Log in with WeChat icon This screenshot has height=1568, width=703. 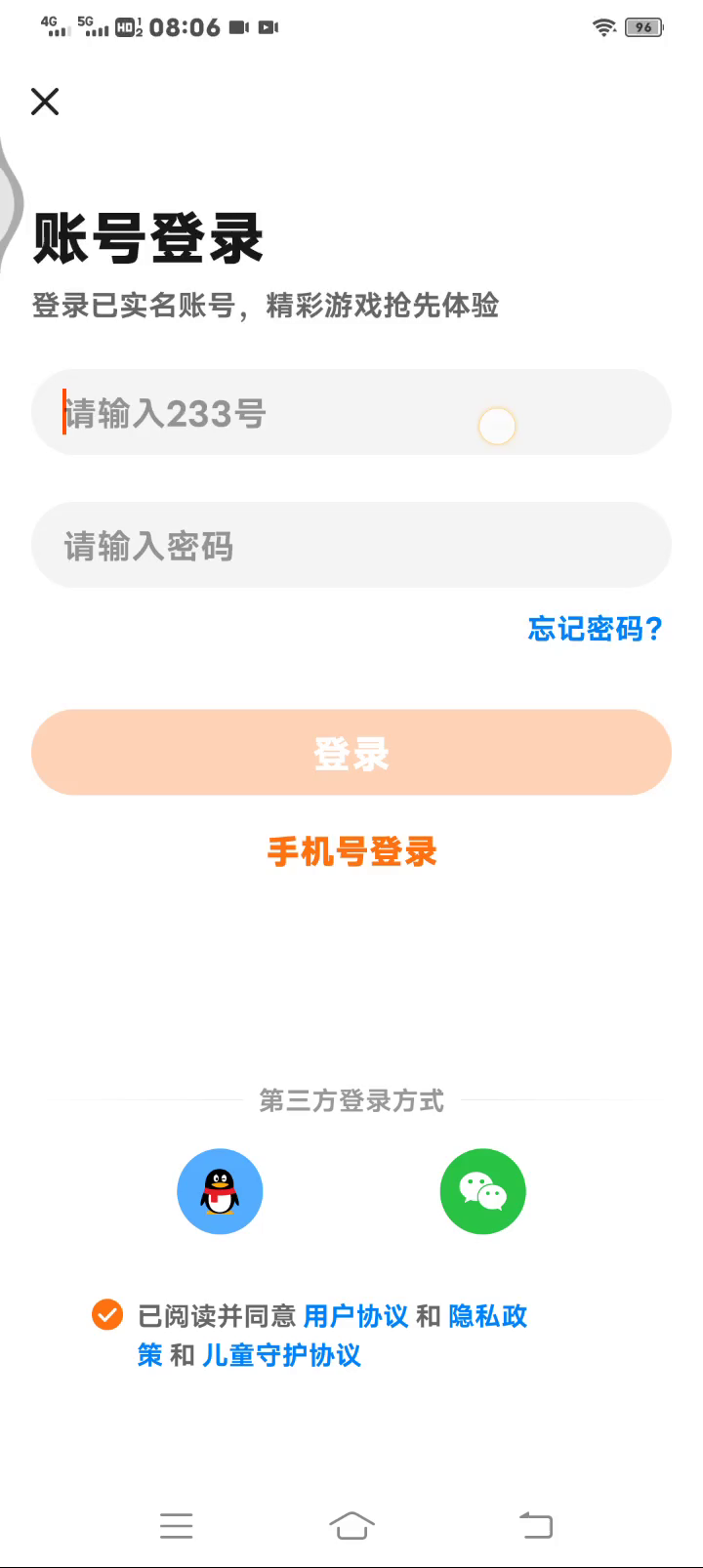(x=483, y=1191)
